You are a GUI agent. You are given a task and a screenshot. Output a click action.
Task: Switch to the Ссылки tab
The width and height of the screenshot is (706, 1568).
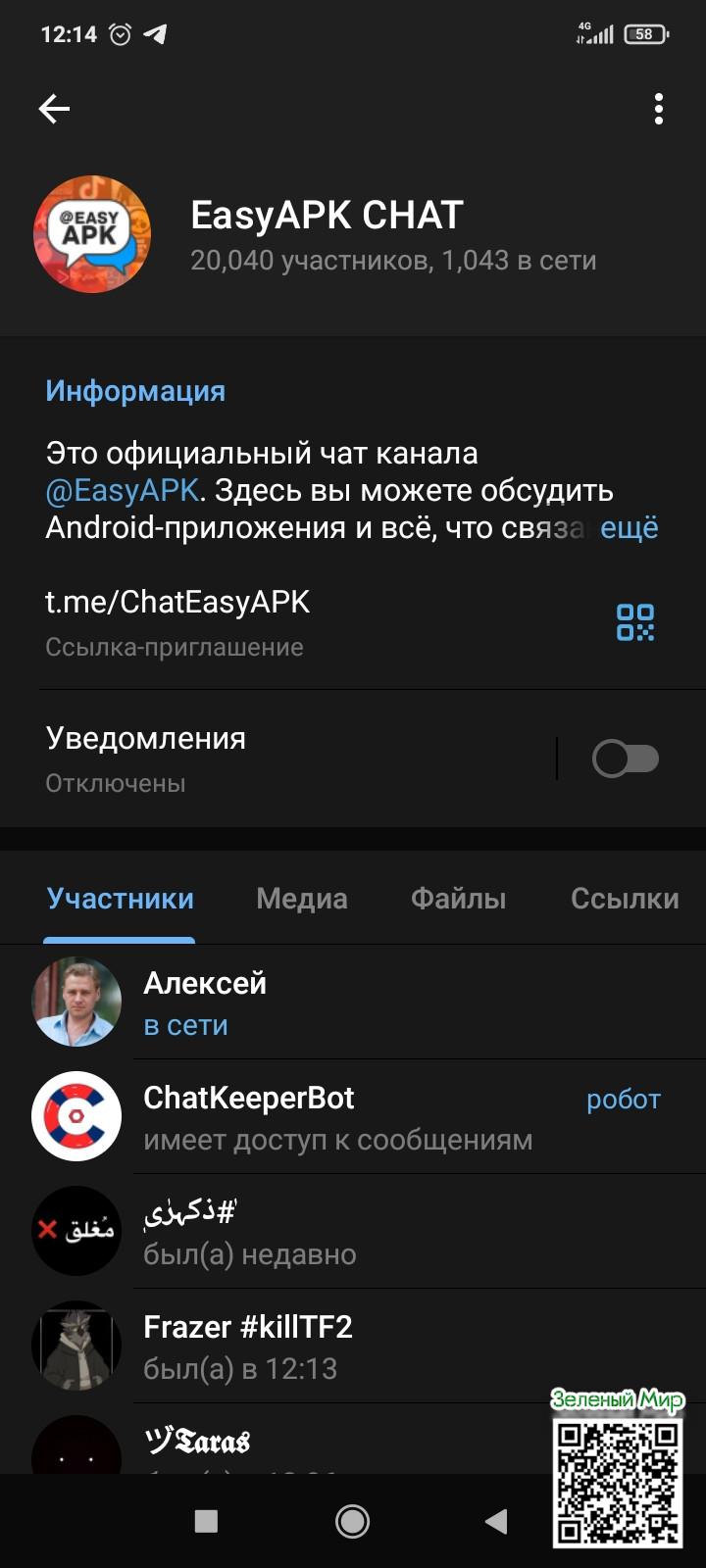tap(625, 899)
